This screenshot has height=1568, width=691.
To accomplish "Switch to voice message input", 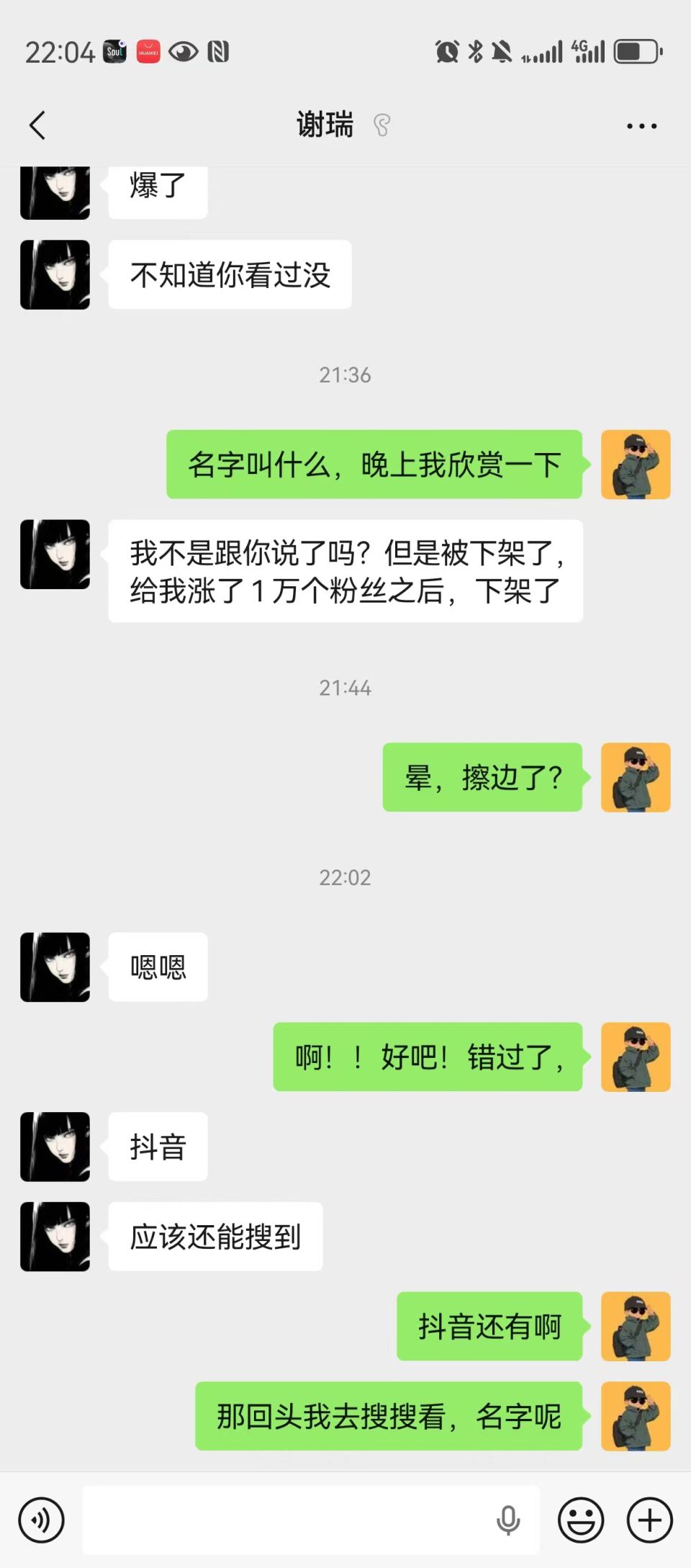I will [x=41, y=1520].
